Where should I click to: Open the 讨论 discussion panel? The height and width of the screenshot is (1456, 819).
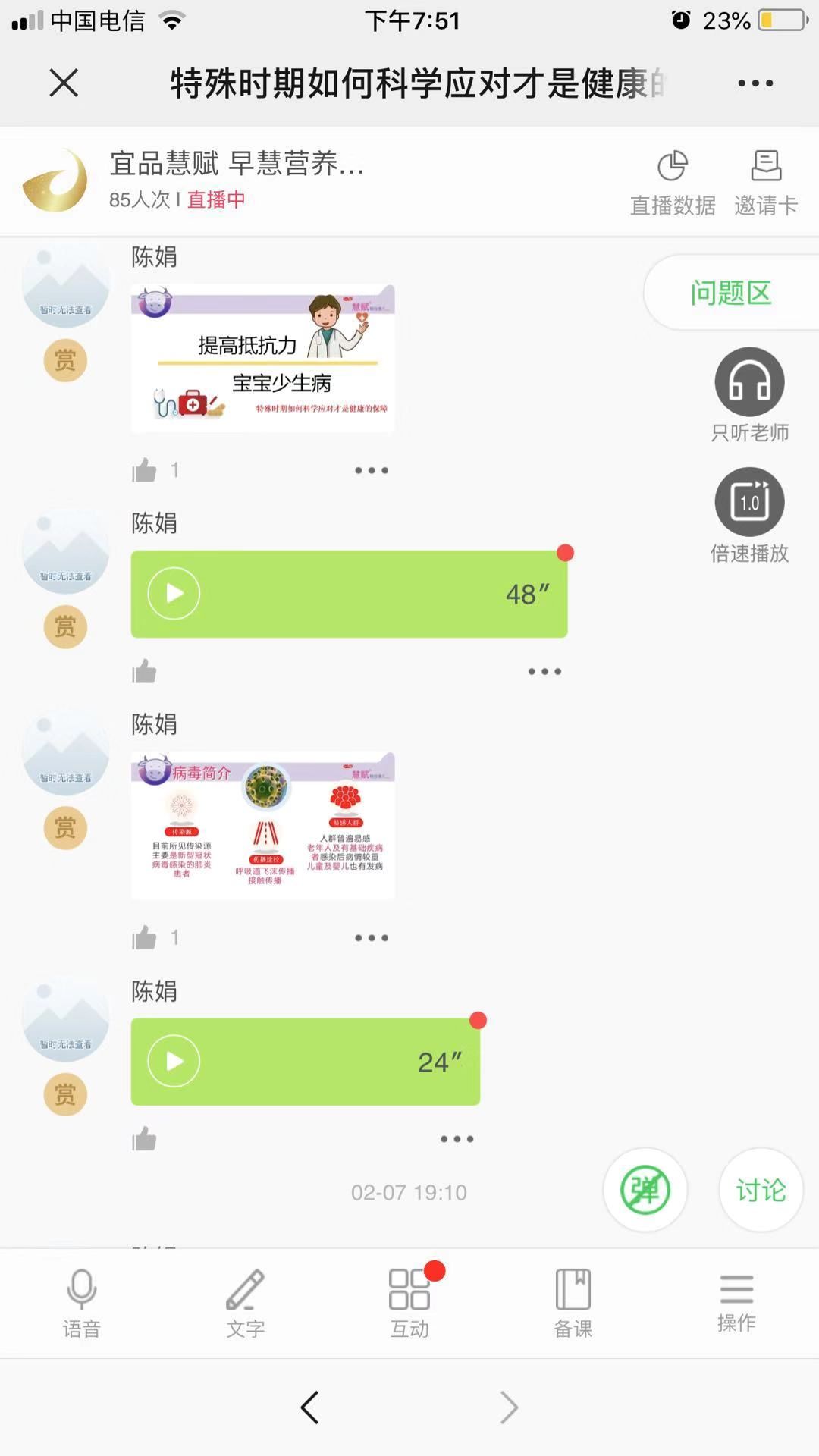click(761, 1190)
